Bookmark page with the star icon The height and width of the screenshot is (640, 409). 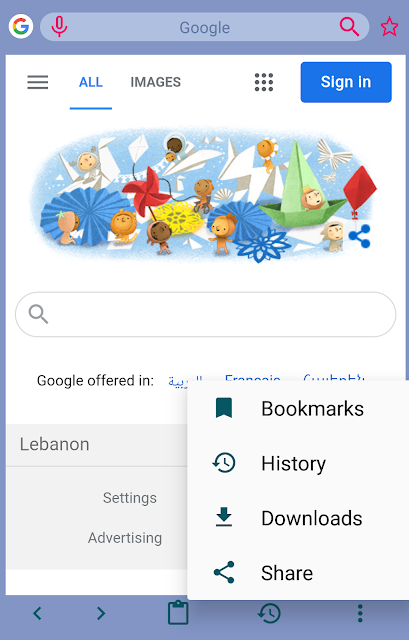(389, 27)
